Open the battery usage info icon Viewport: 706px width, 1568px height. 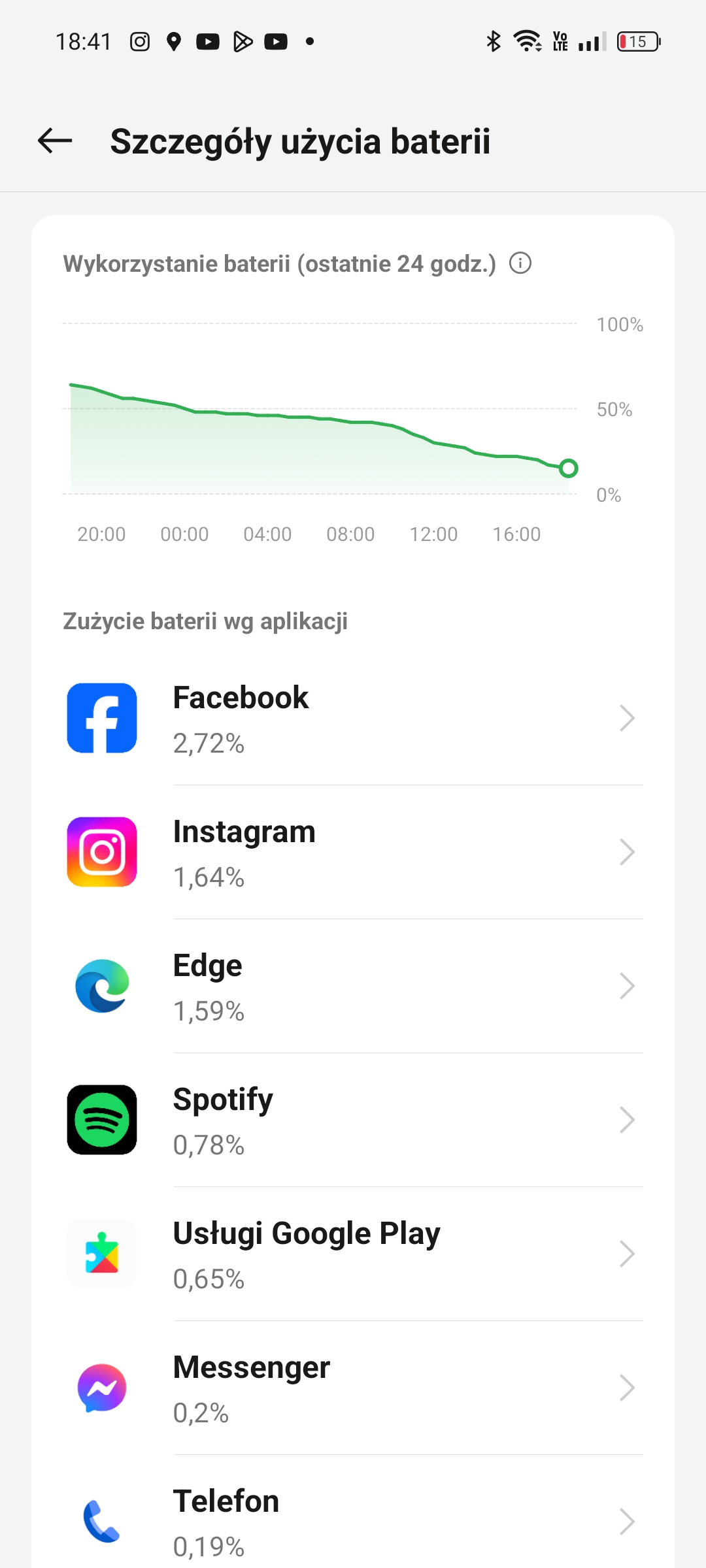(x=520, y=263)
